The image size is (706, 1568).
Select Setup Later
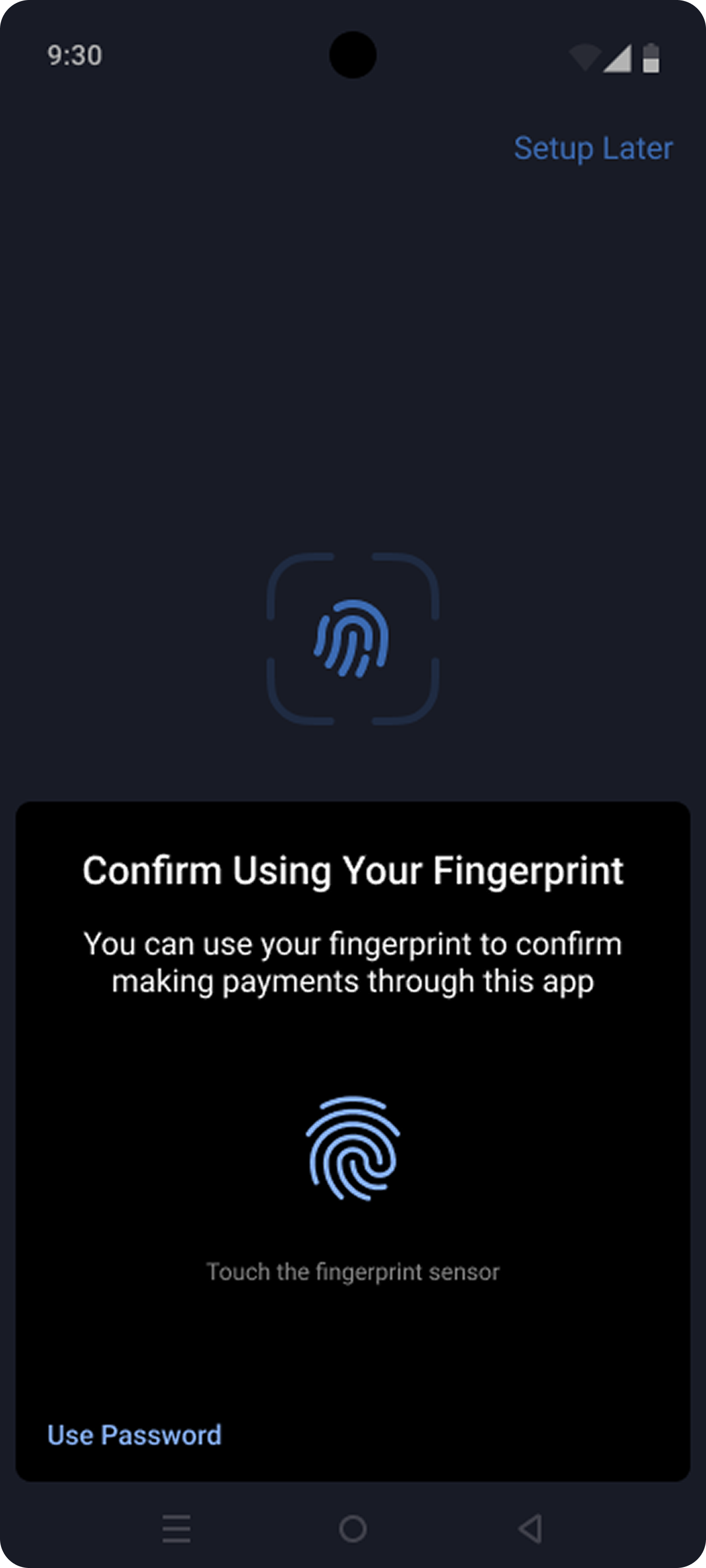point(594,148)
